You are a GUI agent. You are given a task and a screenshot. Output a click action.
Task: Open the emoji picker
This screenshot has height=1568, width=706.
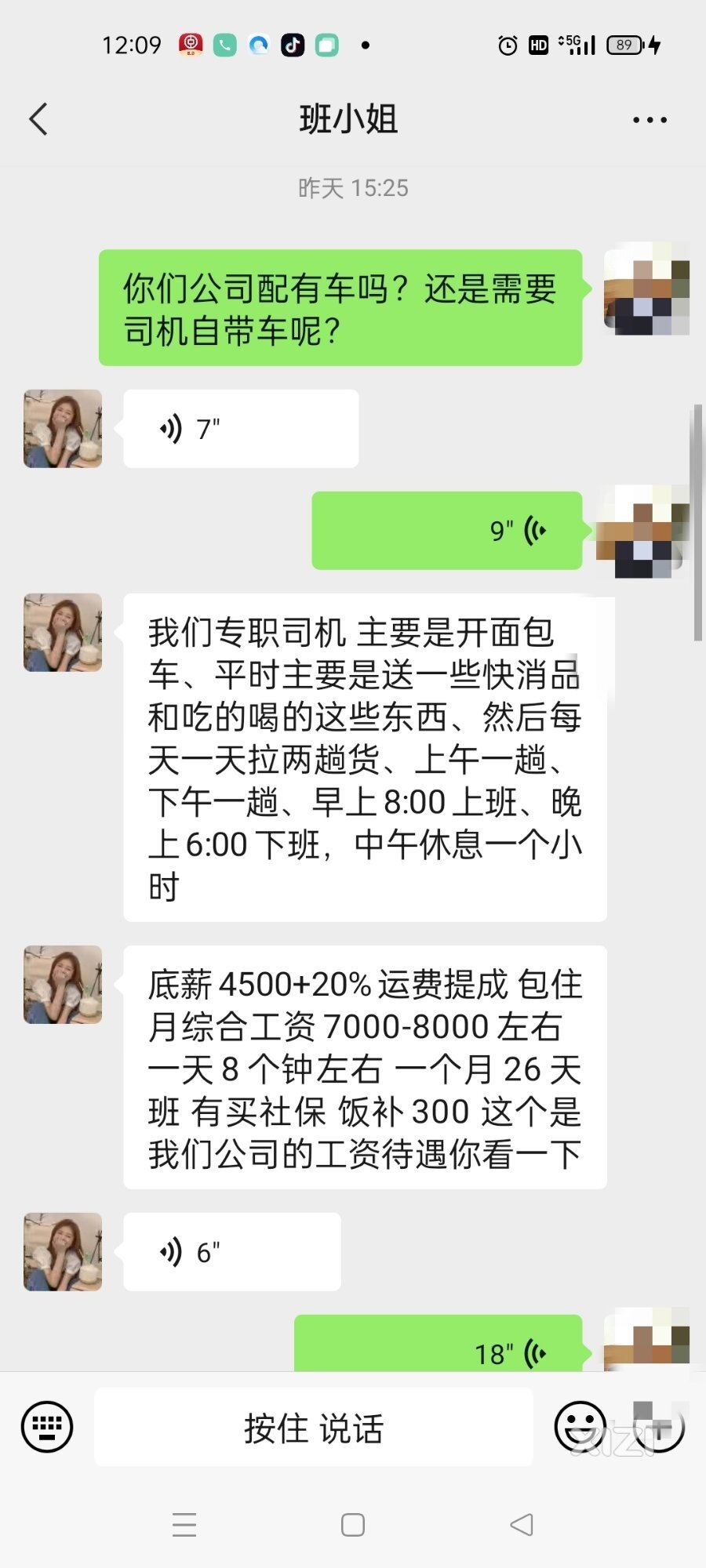[x=580, y=1427]
